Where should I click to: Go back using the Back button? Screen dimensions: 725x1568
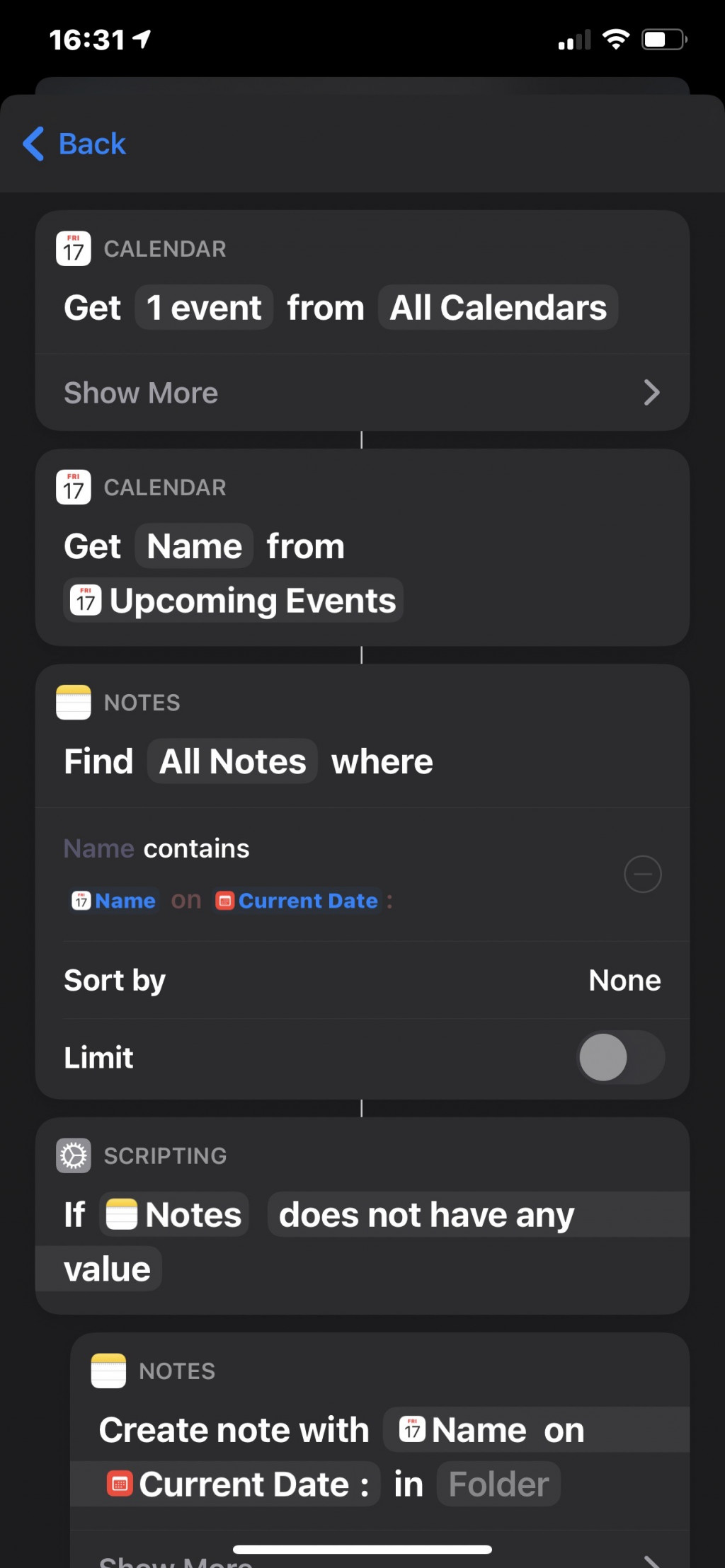tap(75, 144)
